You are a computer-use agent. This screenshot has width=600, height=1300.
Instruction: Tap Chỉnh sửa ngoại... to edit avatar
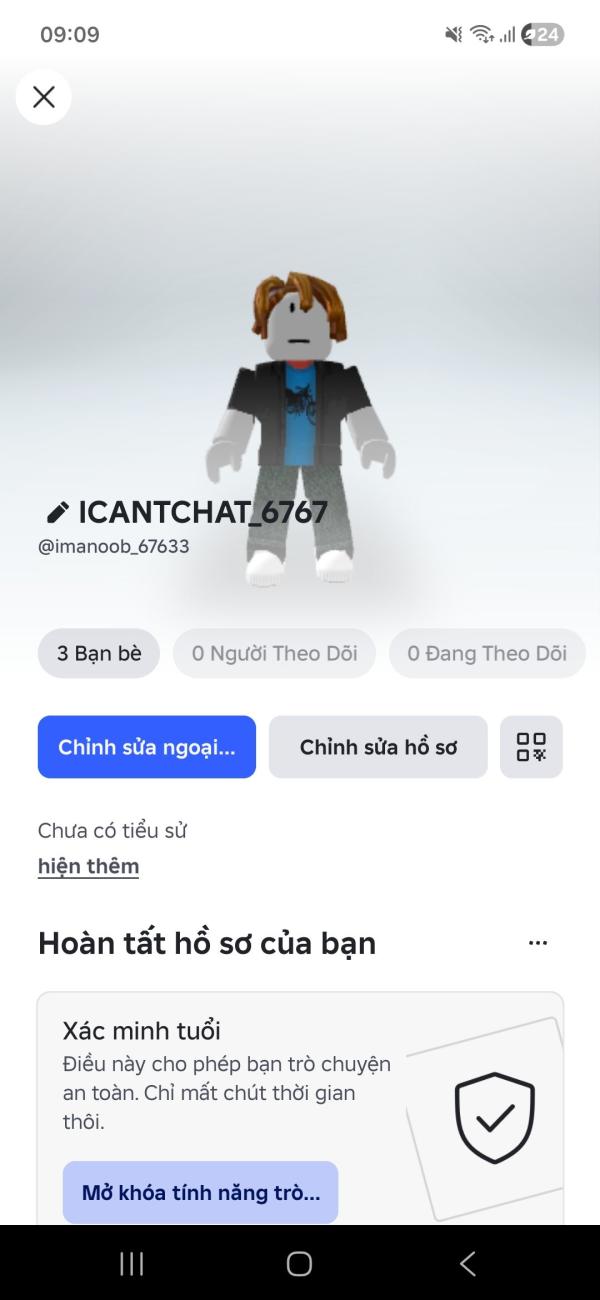147,747
